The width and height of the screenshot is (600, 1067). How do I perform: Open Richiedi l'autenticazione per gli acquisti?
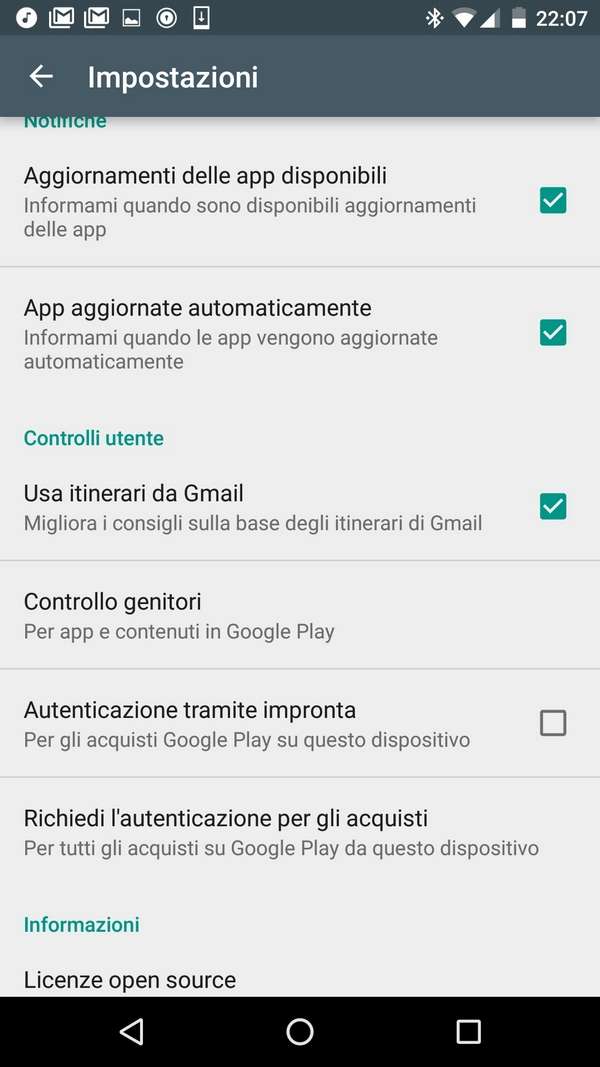coord(300,832)
